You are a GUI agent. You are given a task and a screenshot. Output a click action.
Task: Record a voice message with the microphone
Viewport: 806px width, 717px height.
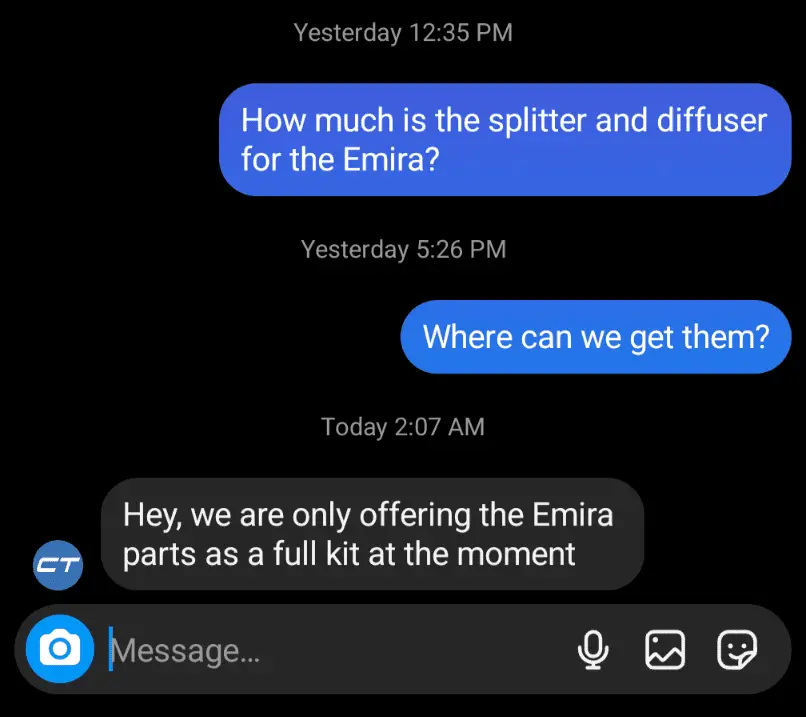[x=594, y=651]
